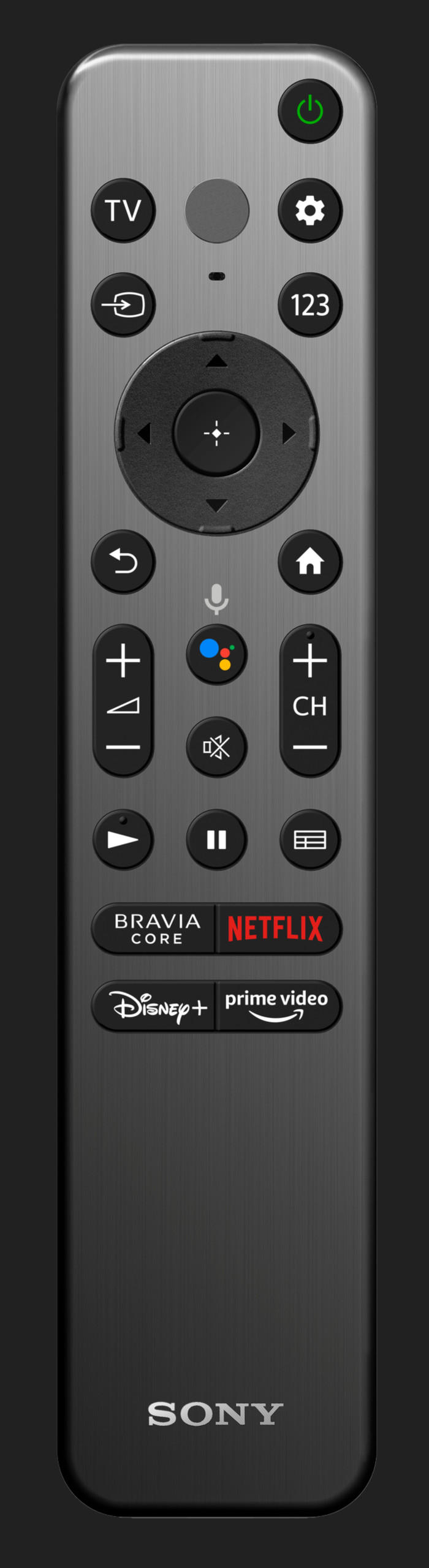Select the input source button
This screenshot has width=429, height=1568.
coord(123,304)
